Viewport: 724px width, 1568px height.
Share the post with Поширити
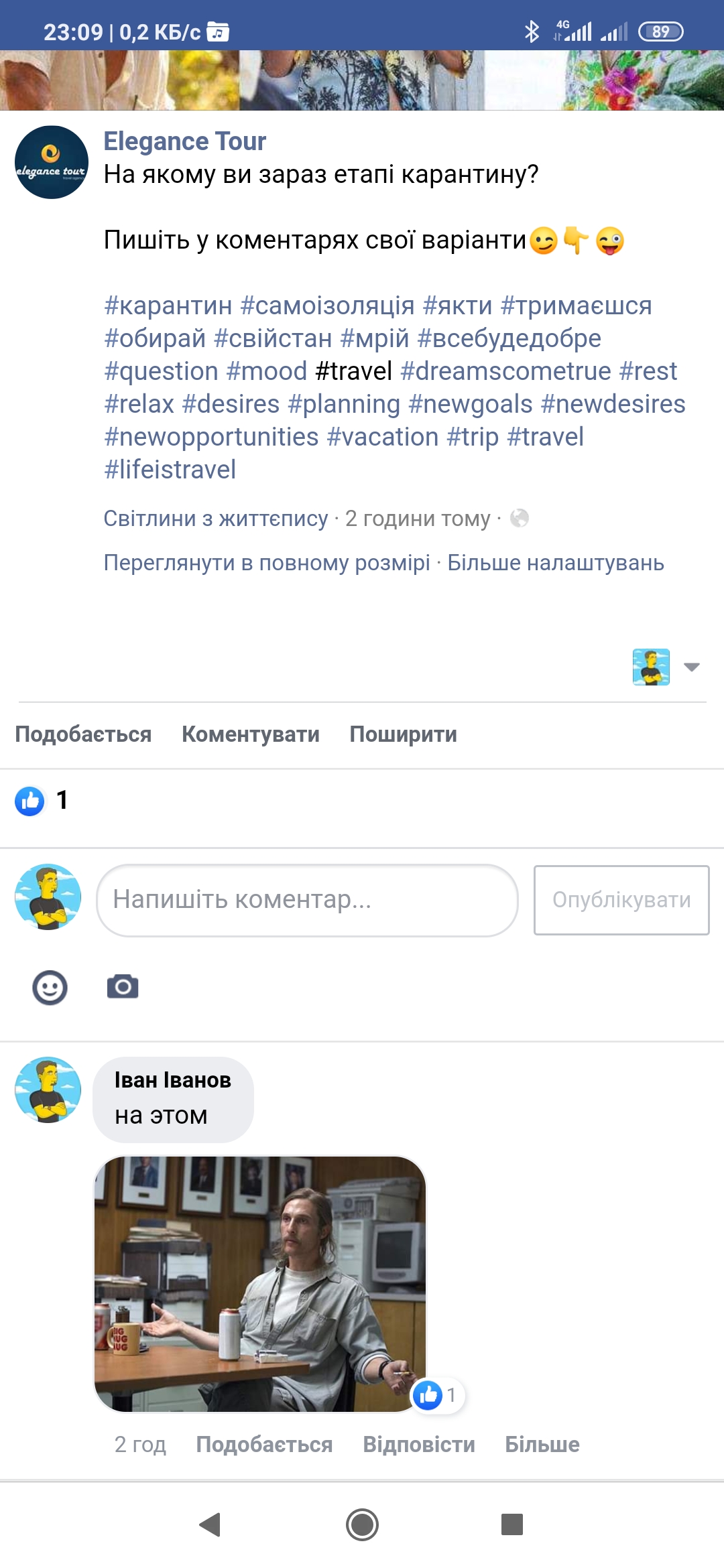point(403,734)
